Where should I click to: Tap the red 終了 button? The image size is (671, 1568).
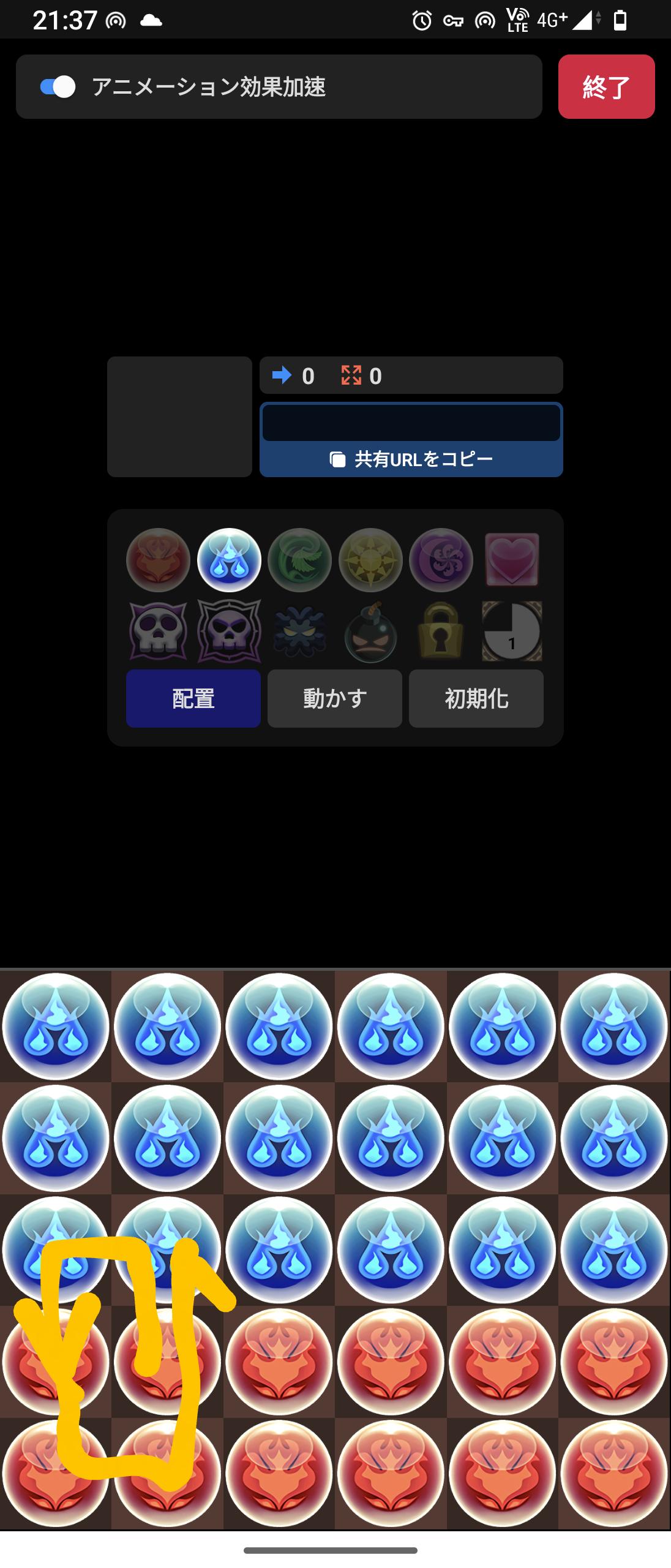pyautogui.click(x=606, y=87)
